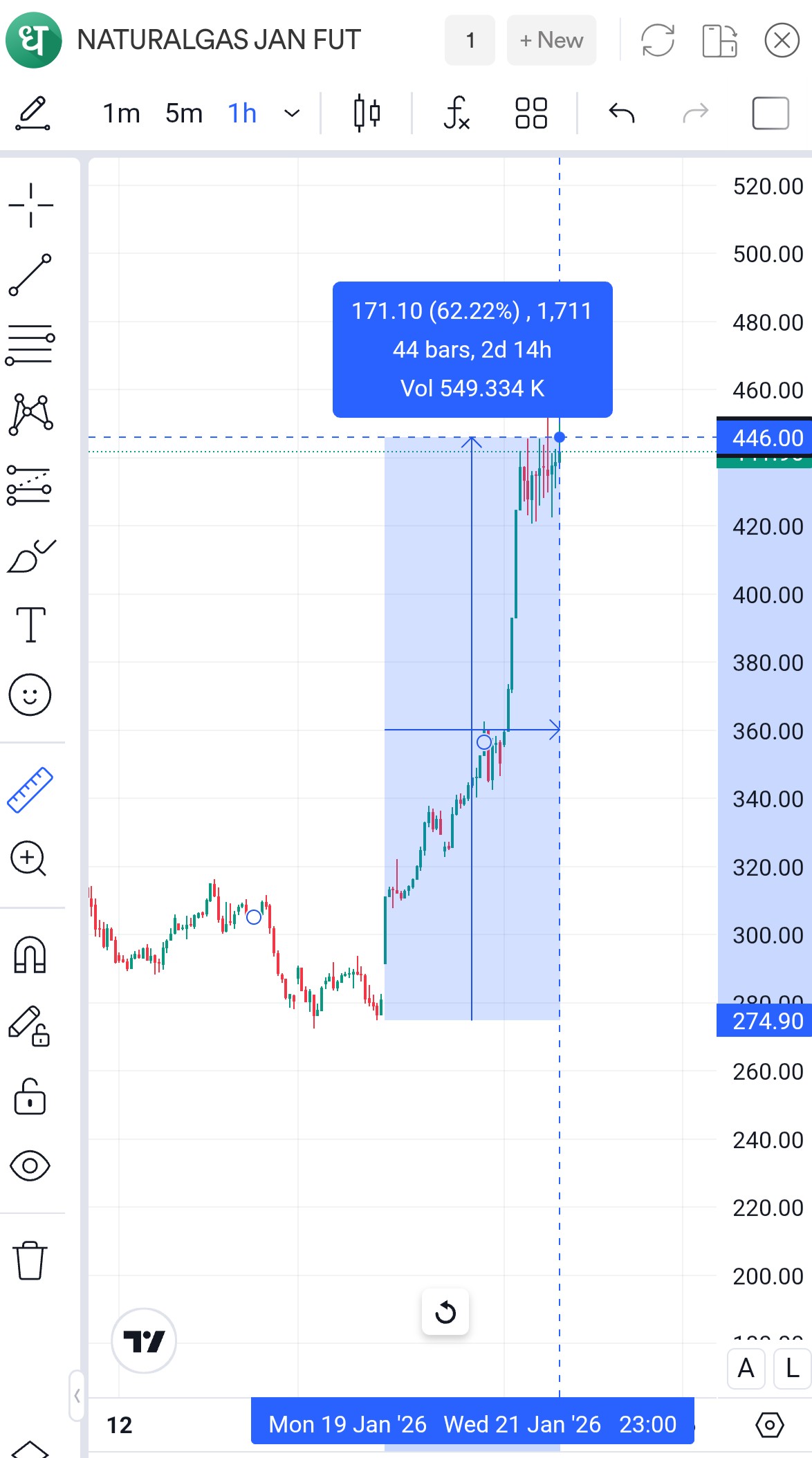This screenshot has height=1458, width=812.
Task: Open the emoji sticker tool
Action: coord(30,694)
